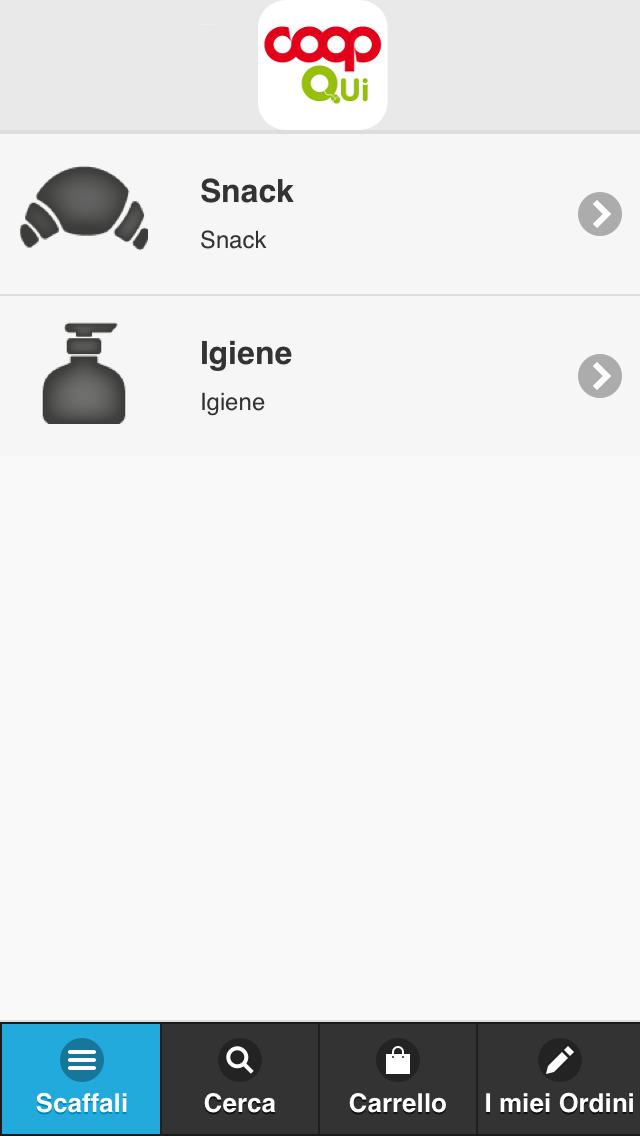Open the Carrello tab
640x1136 pixels.
click(398, 1079)
